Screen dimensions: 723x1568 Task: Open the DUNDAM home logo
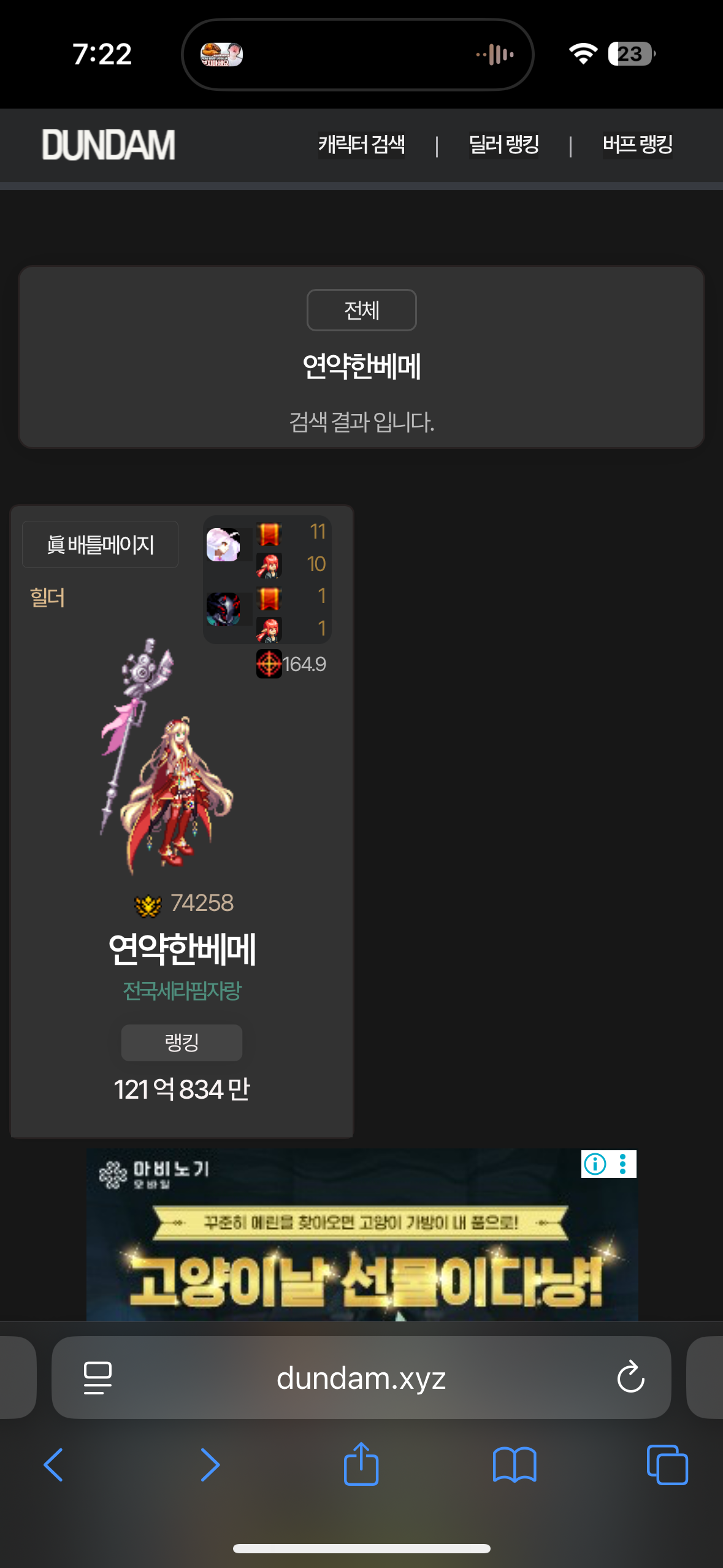(x=109, y=145)
